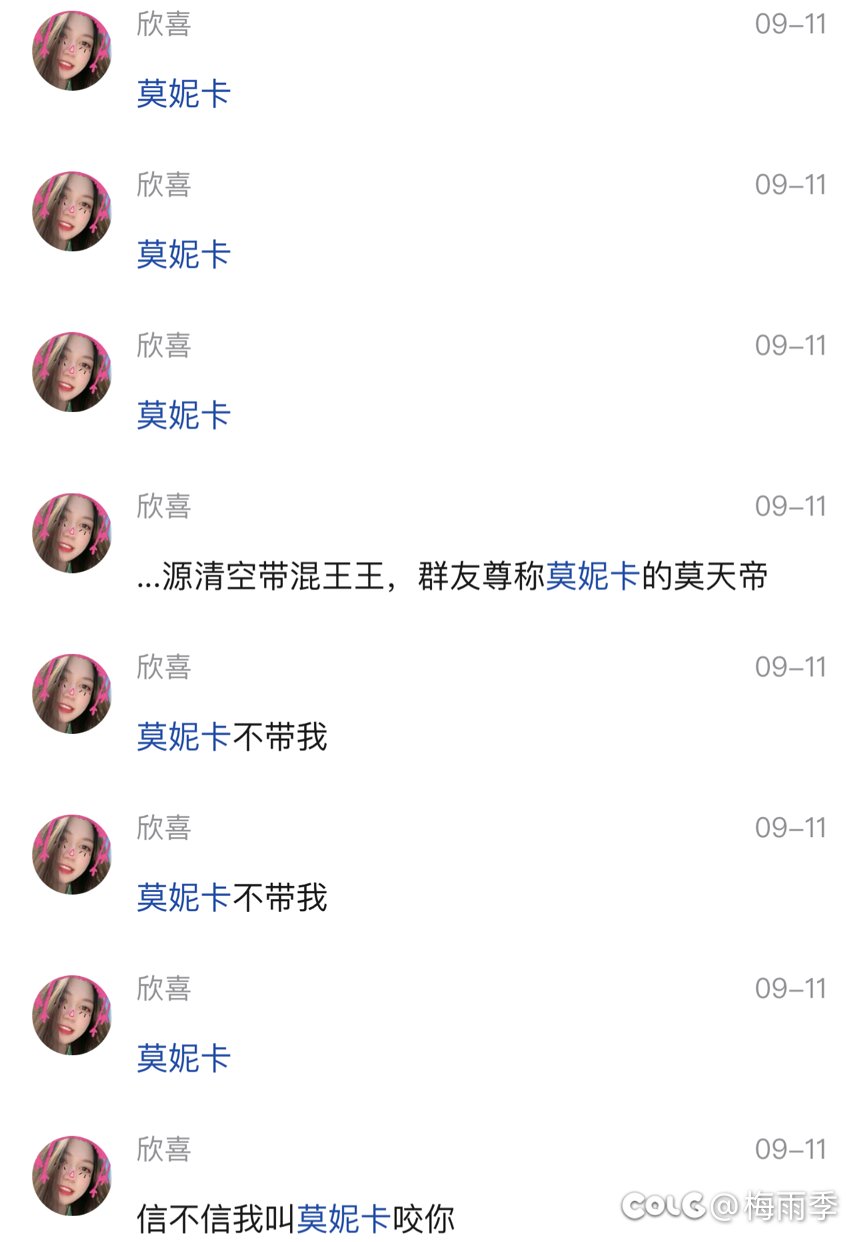Open the message 信不信我叫莫妮卡咬你
Viewport: 850px width, 1242px height.
click(296, 1219)
